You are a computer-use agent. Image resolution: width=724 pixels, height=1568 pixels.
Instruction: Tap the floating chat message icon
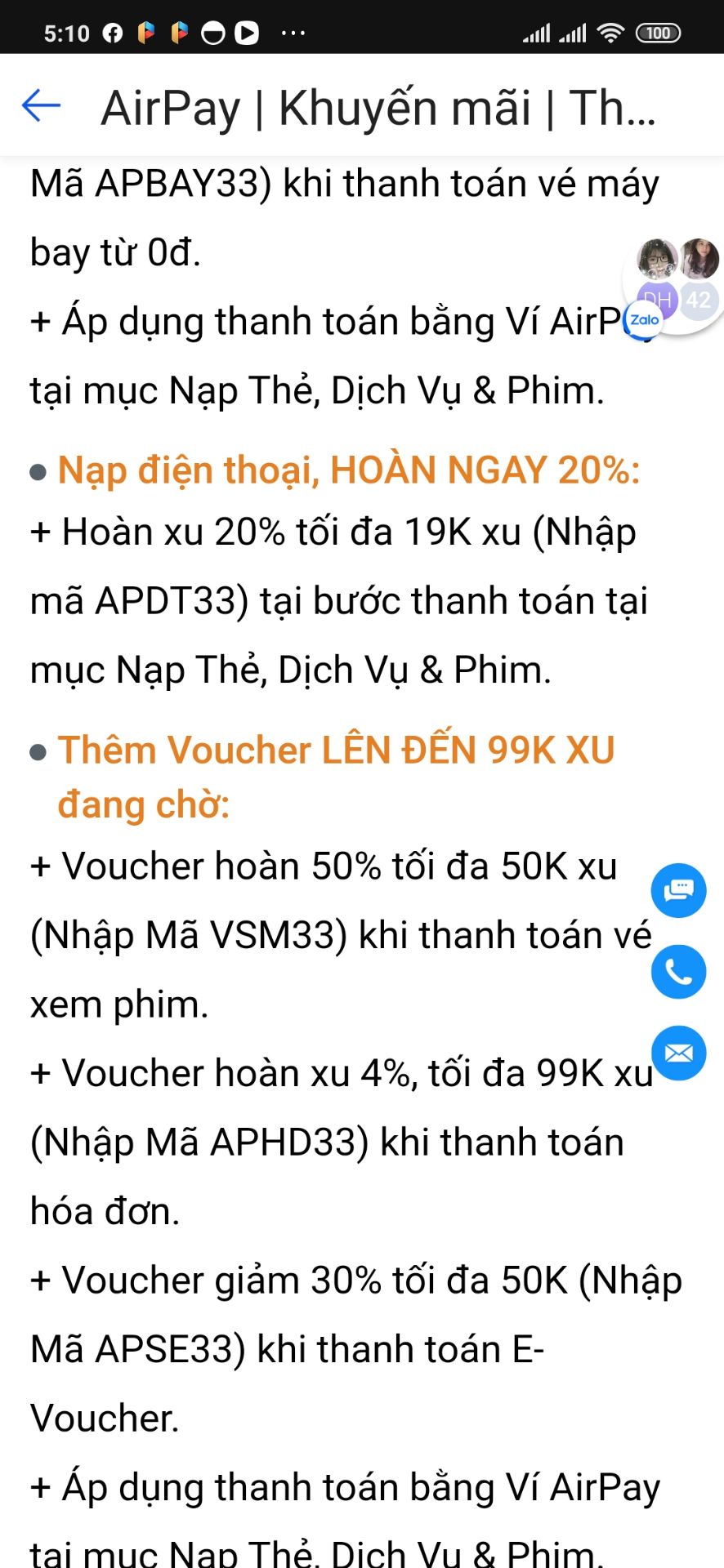click(678, 890)
